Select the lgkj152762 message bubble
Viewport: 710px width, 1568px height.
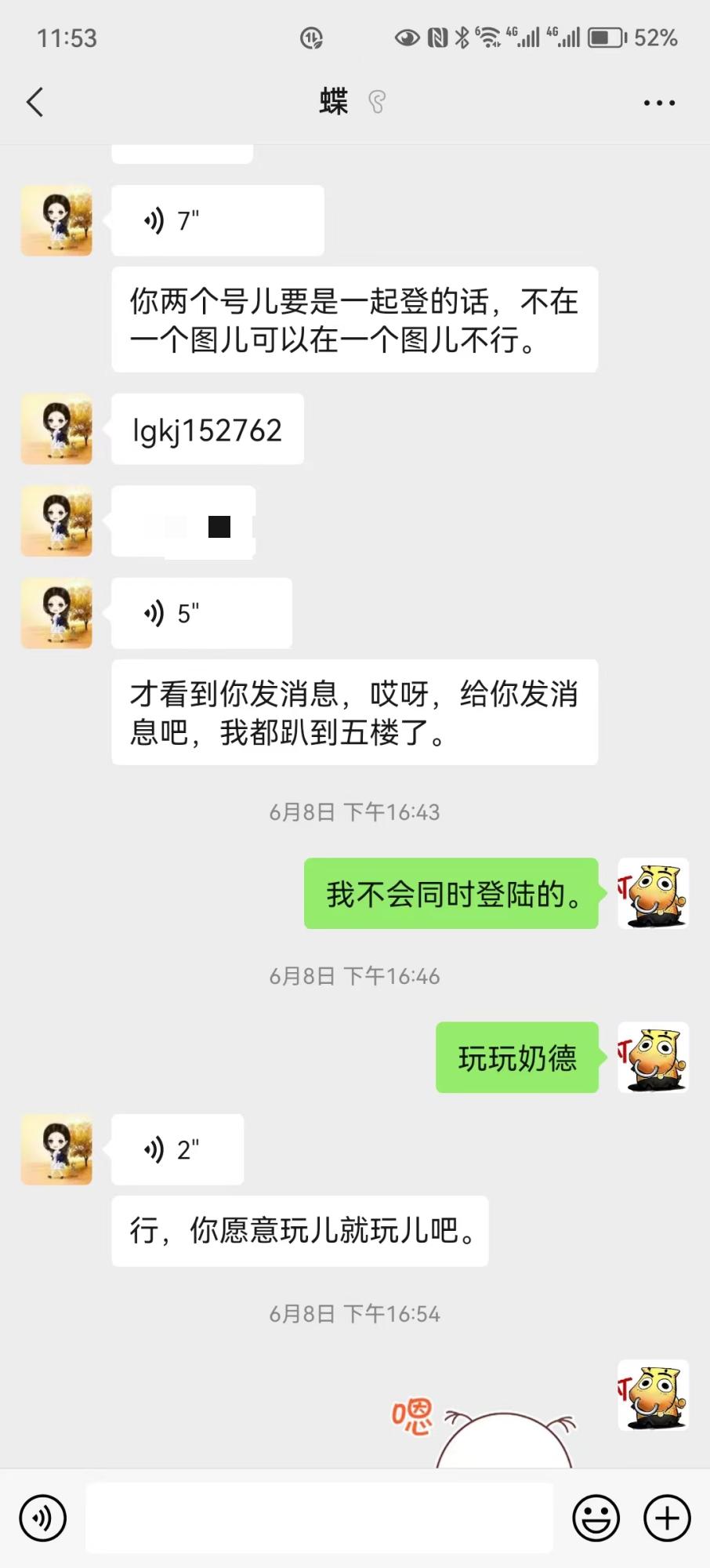click(206, 429)
